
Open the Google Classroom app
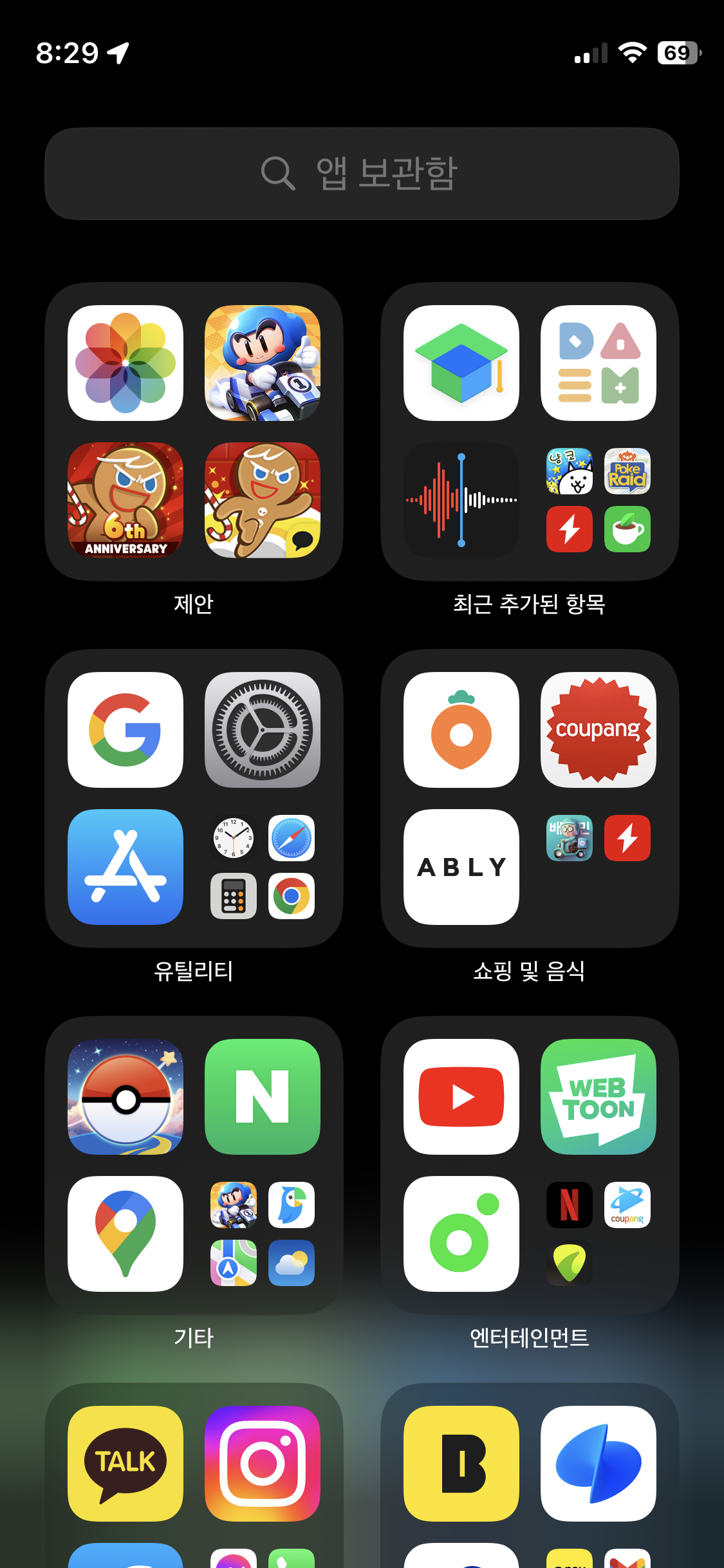point(461,363)
